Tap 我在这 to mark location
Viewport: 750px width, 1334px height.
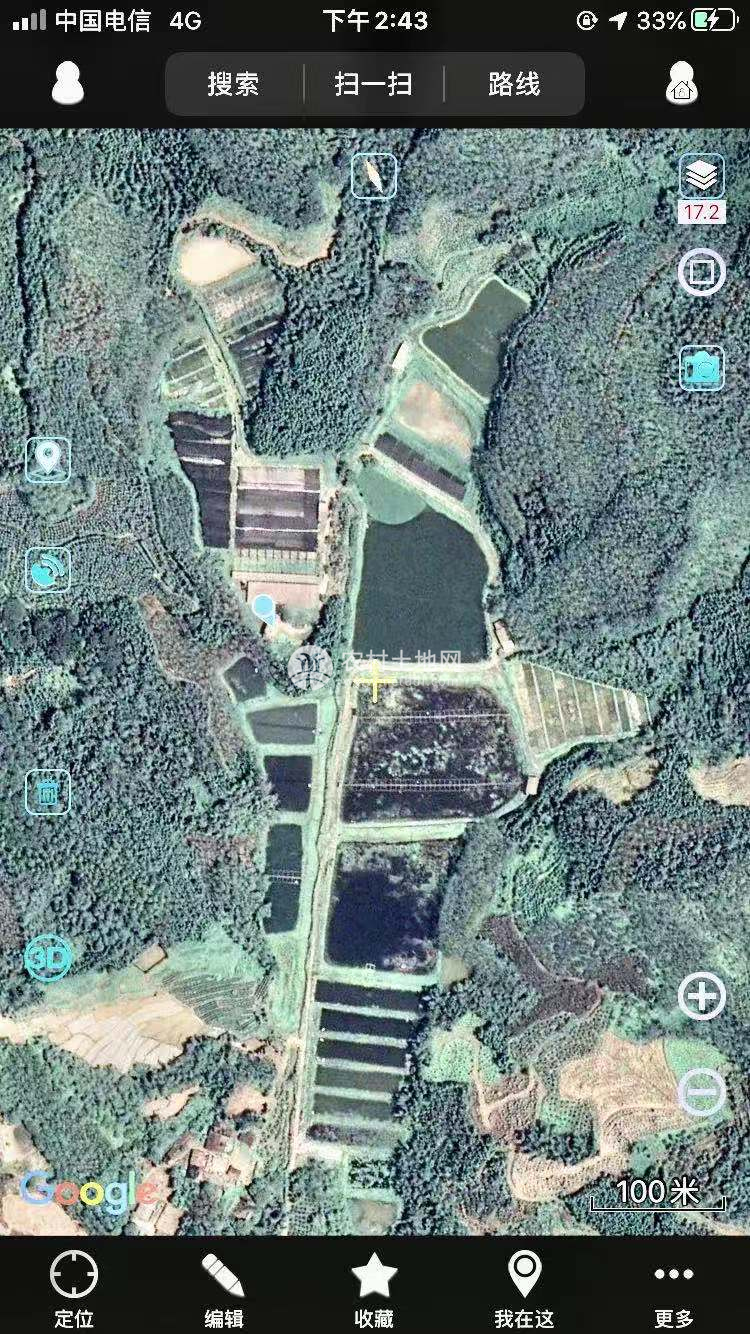click(524, 1290)
